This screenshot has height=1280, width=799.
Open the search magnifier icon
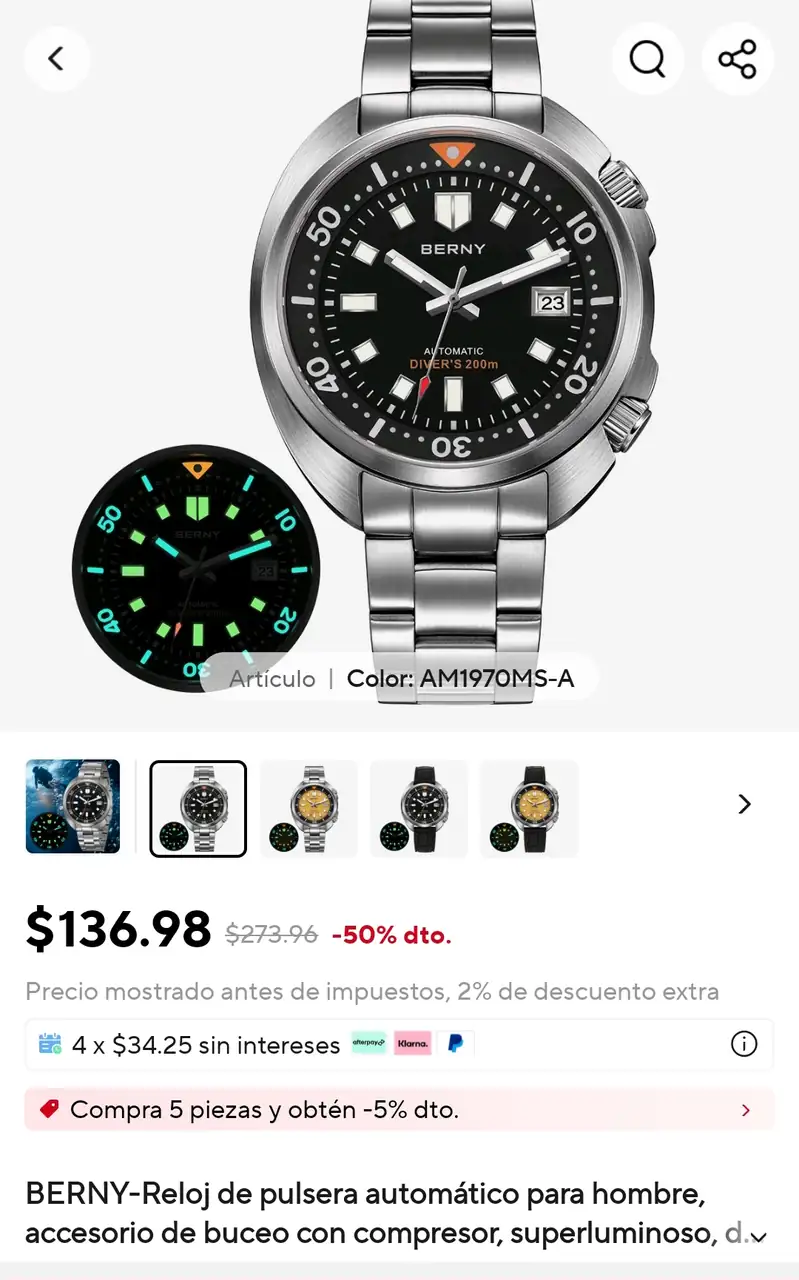[647, 59]
